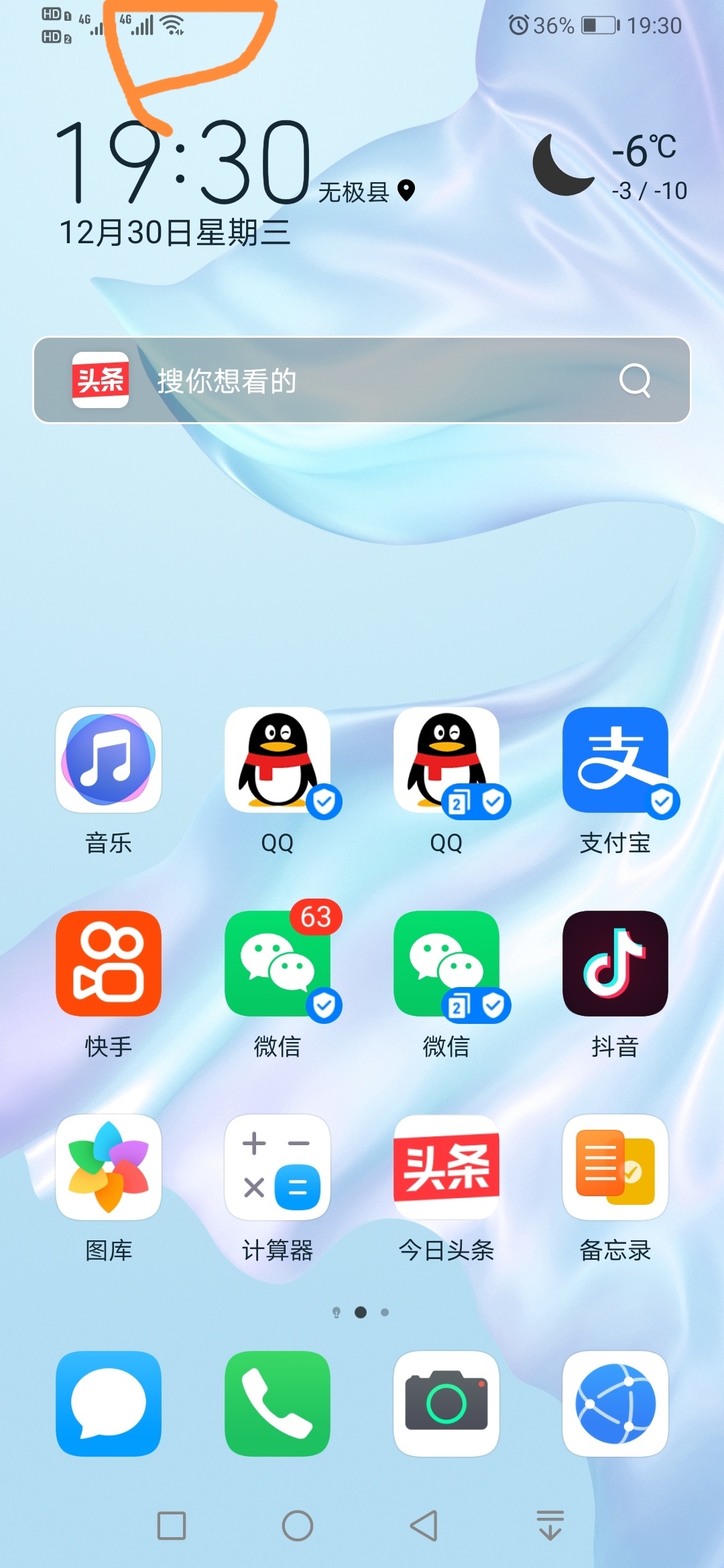Open the 快手 Kuaishou app
The image size is (724, 1568).
(x=109, y=964)
